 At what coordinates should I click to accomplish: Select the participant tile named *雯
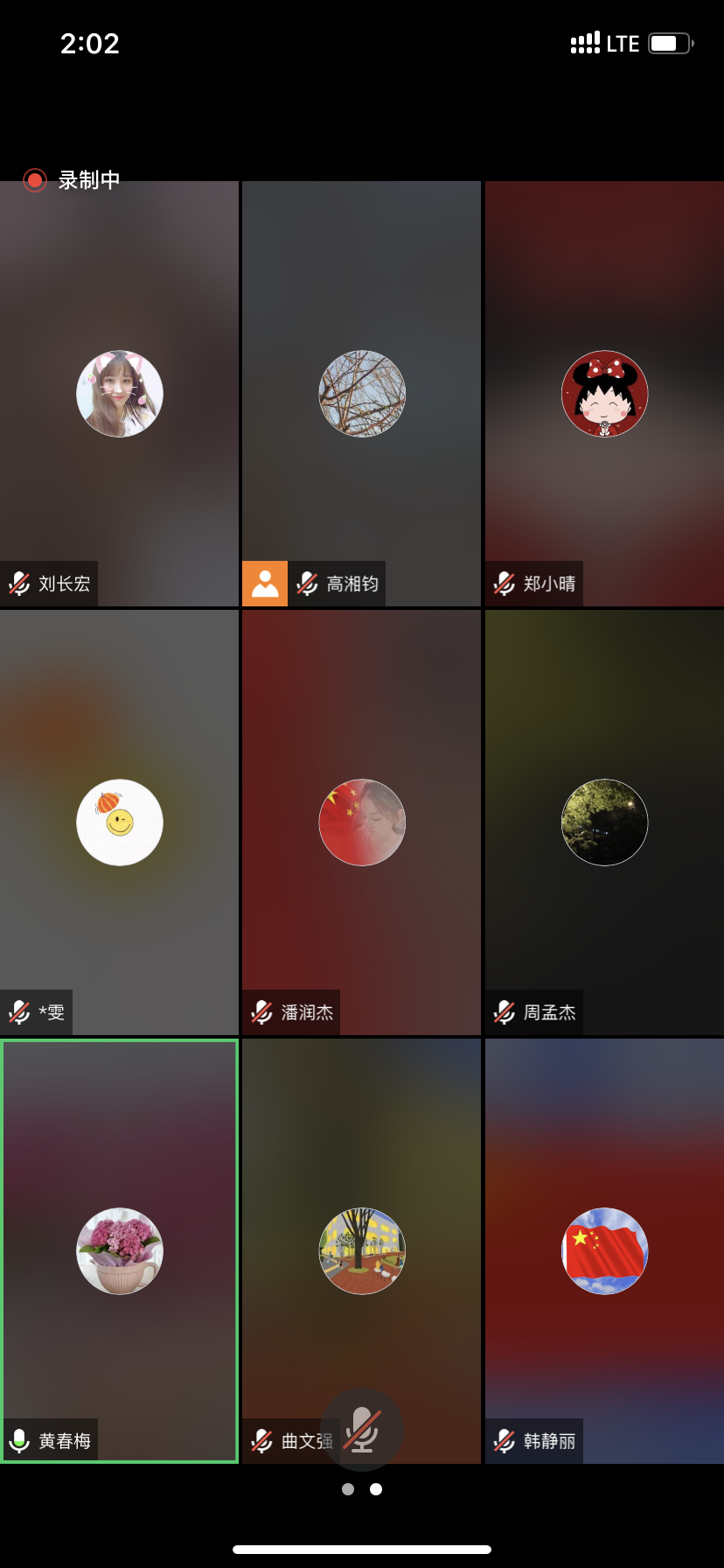point(120,822)
